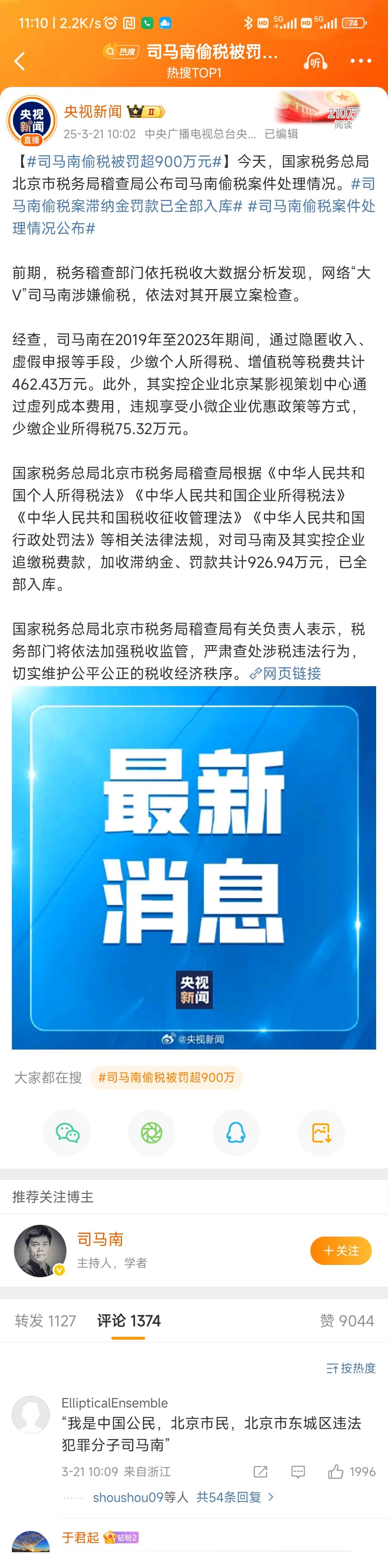
Task: Save the post as image
Action: (321, 1132)
